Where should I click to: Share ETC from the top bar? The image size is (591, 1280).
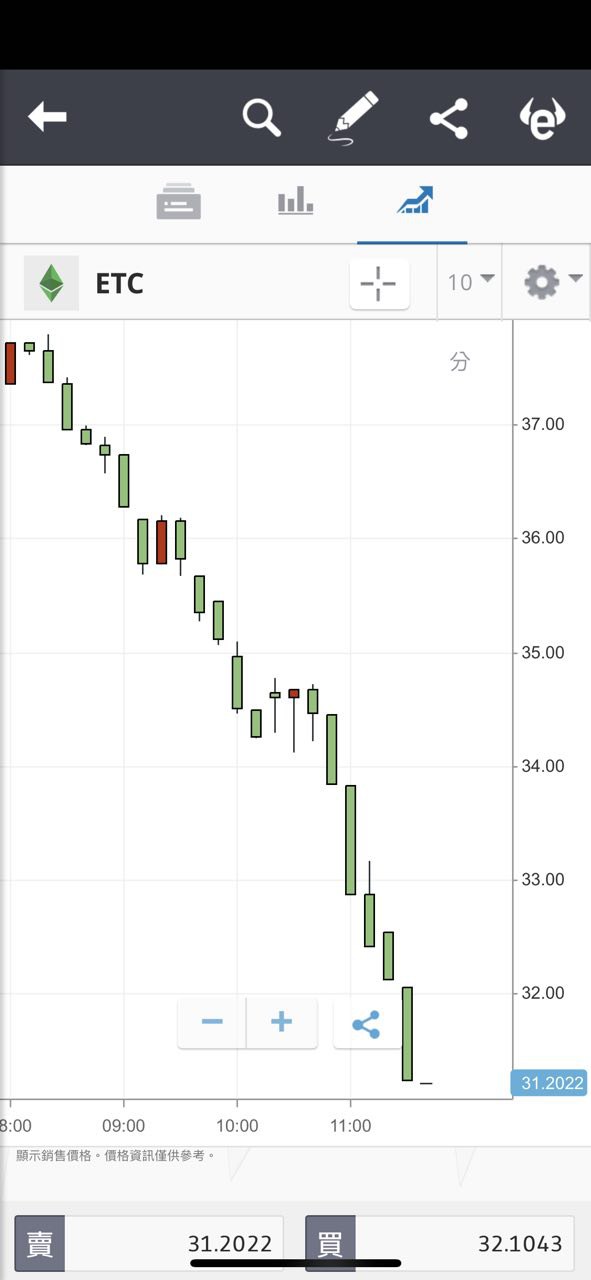pyautogui.click(x=449, y=118)
